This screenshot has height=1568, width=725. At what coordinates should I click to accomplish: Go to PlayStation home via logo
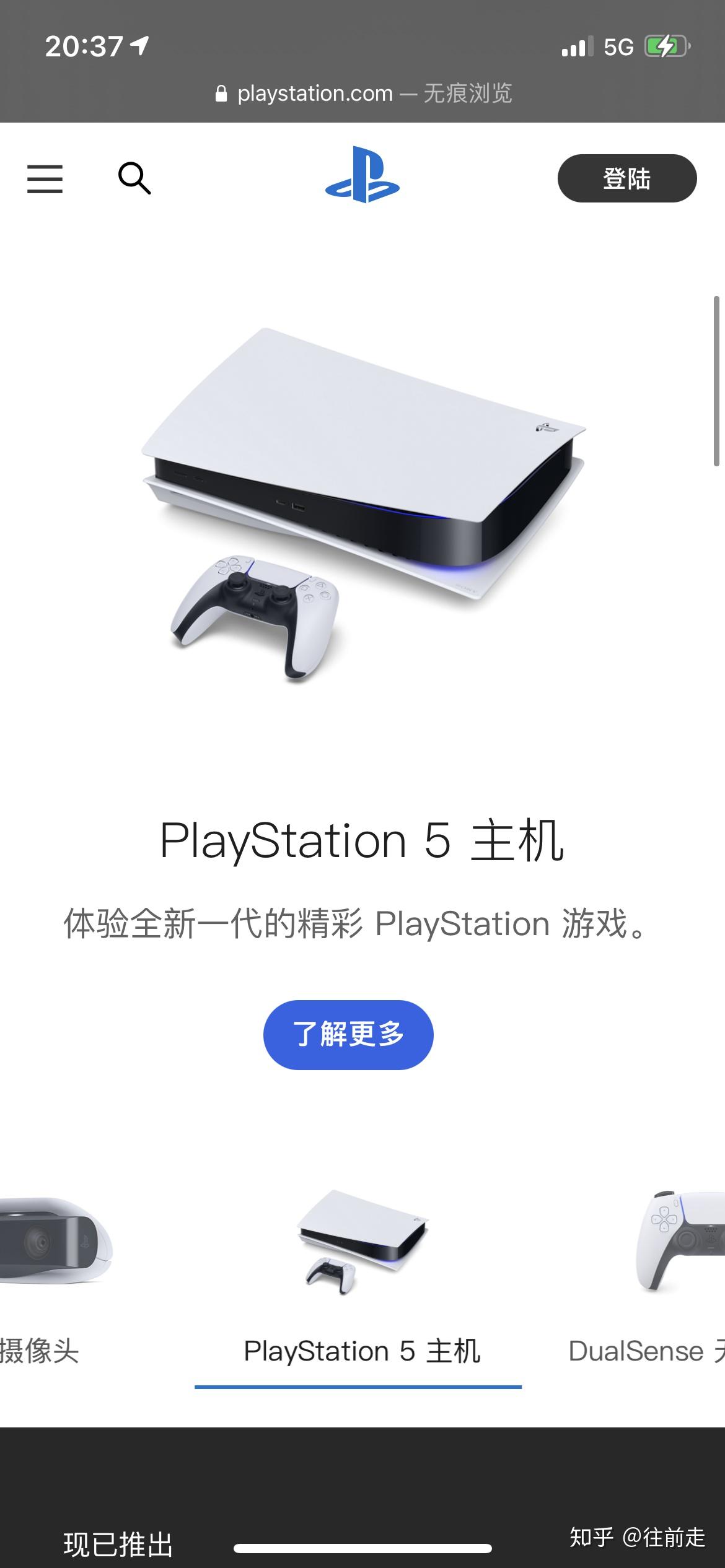tap(362, 174)
